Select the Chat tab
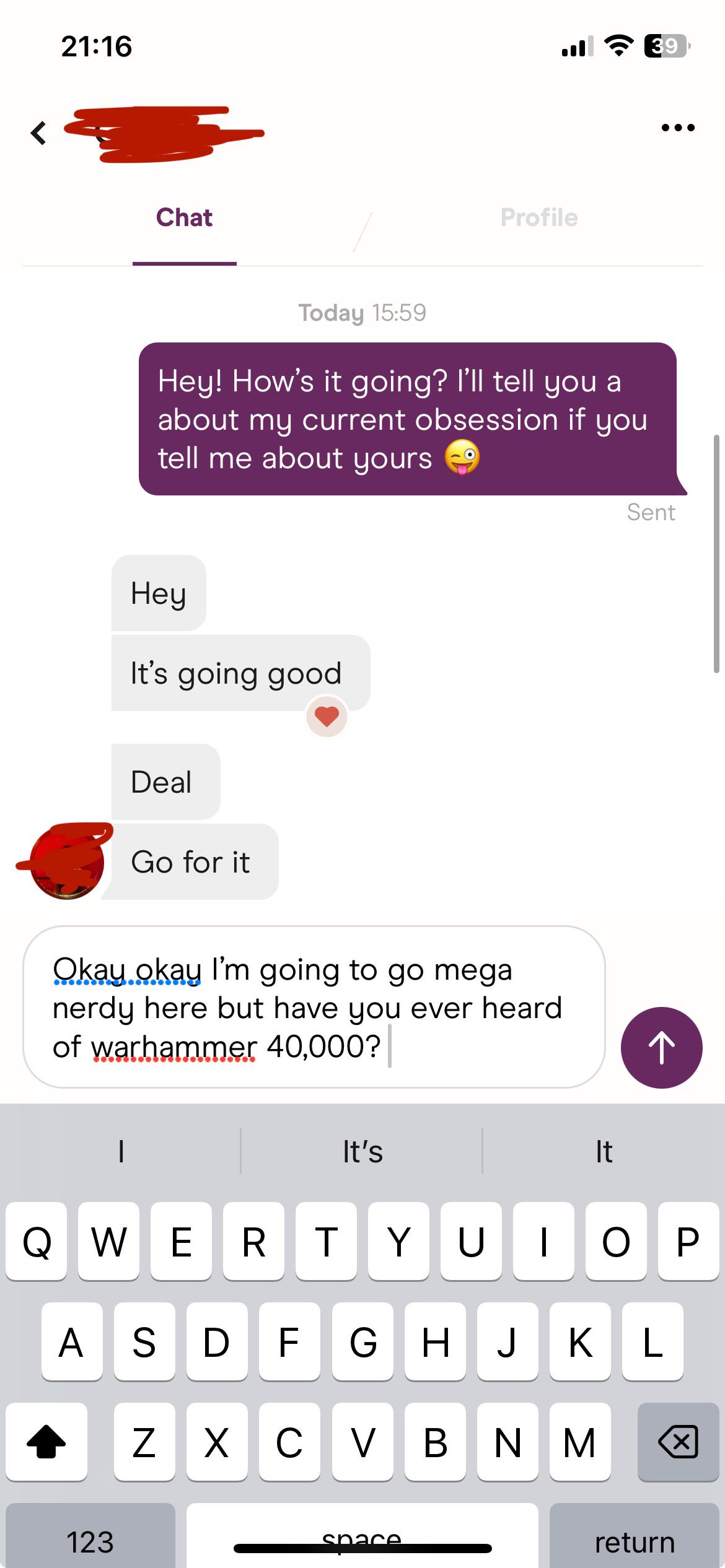The width and height of the screenshot is (725, 1568). point(184,218)
